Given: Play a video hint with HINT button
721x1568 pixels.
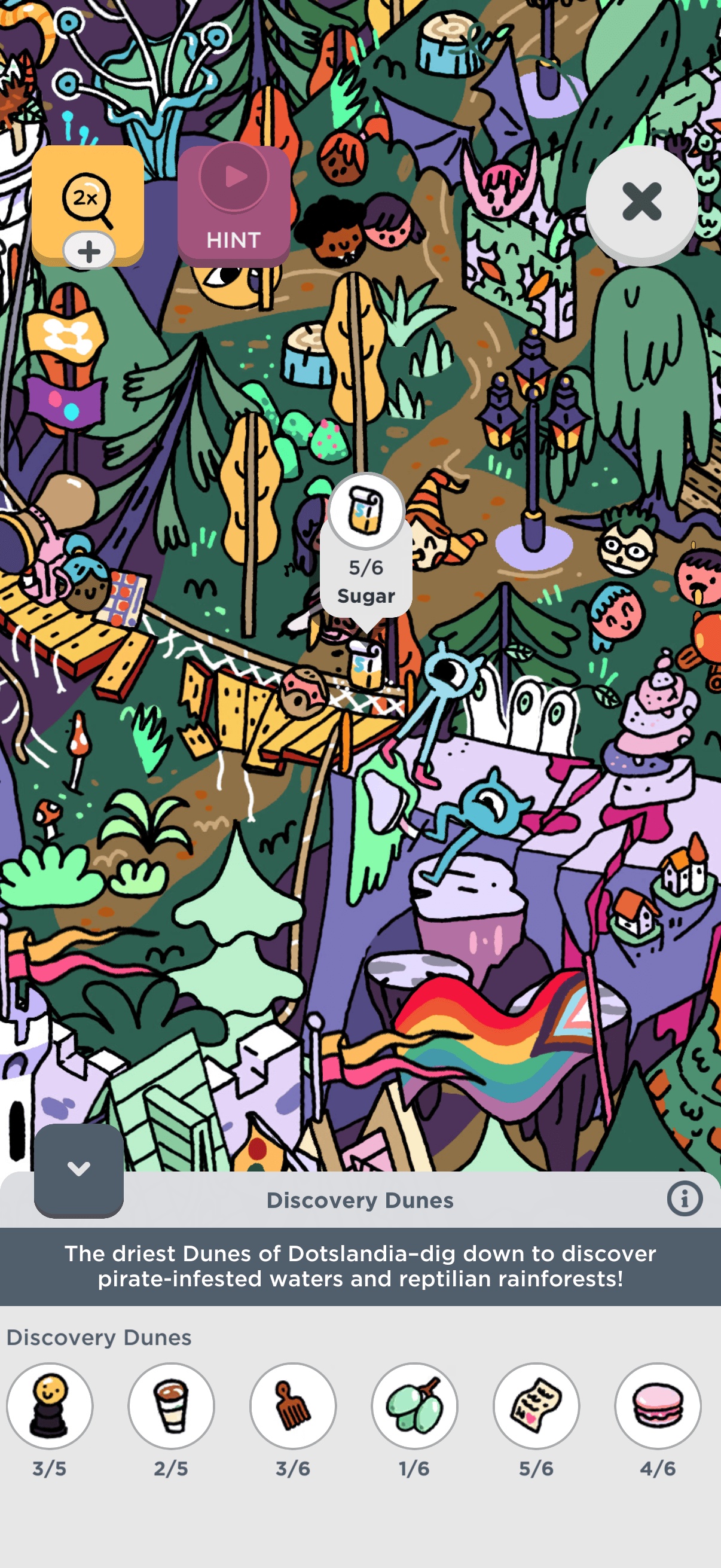Looking at the screenshot, I should [x=234, y=206].
